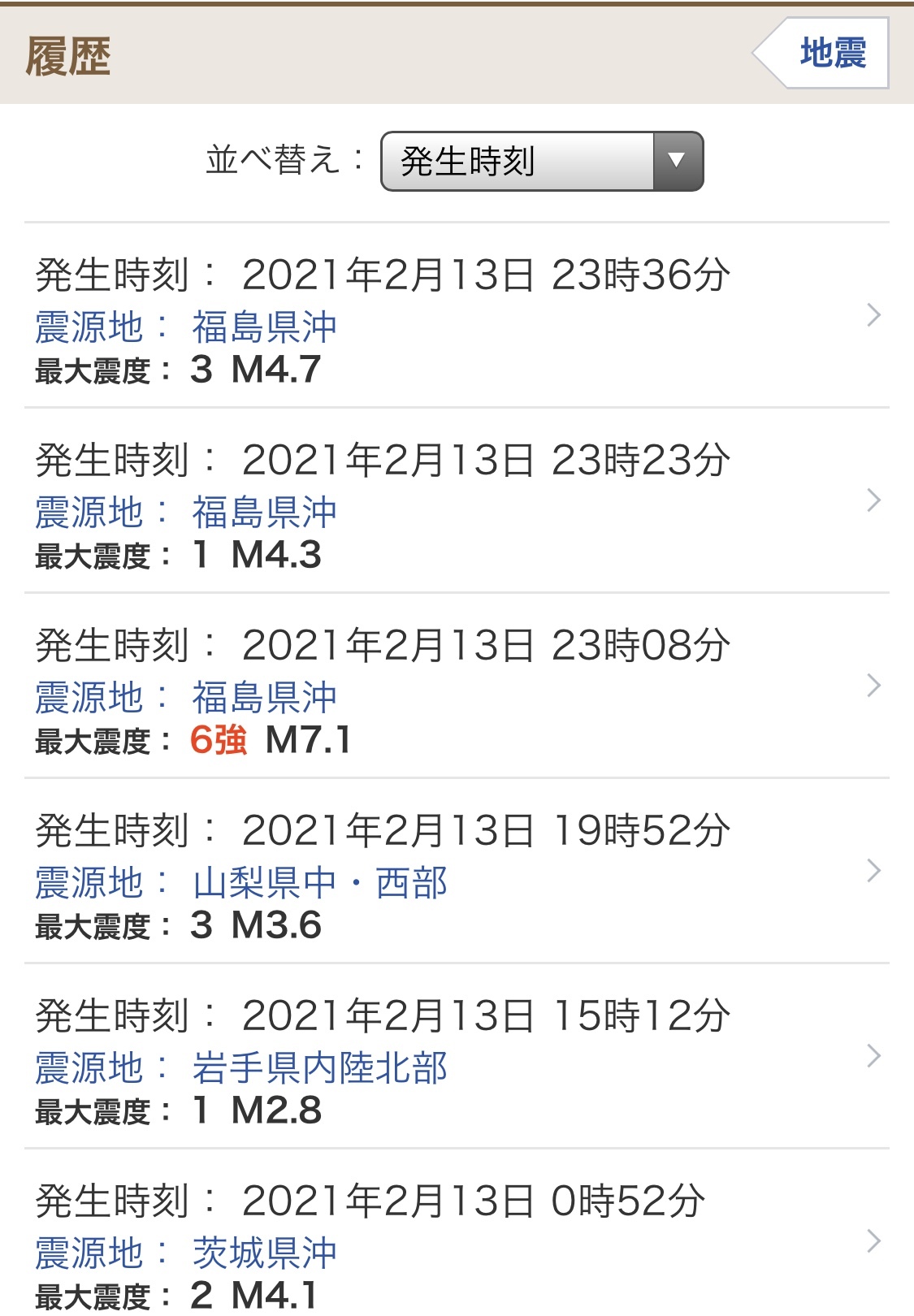Select the 山梨県中・西部 M3.6 entry
Viewport: 914px width, 1316px height.
pos(457,872)
